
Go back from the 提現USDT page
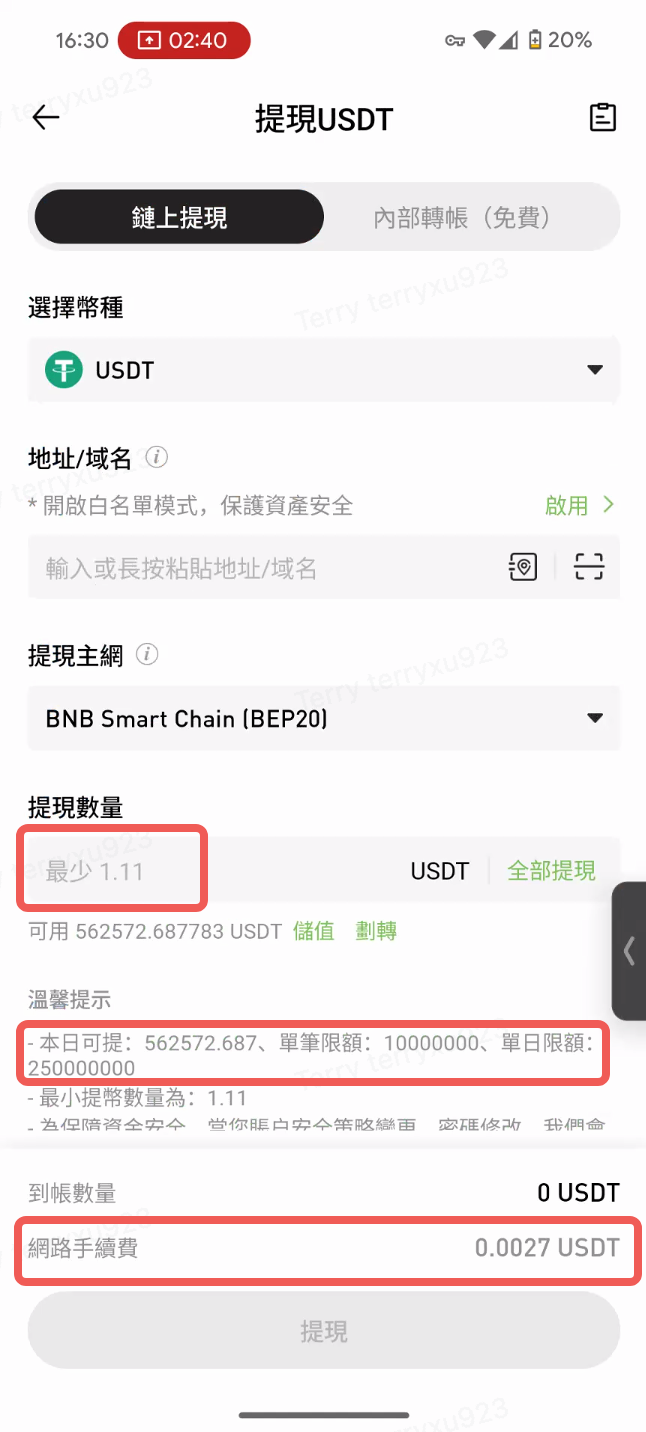[46, 118]
